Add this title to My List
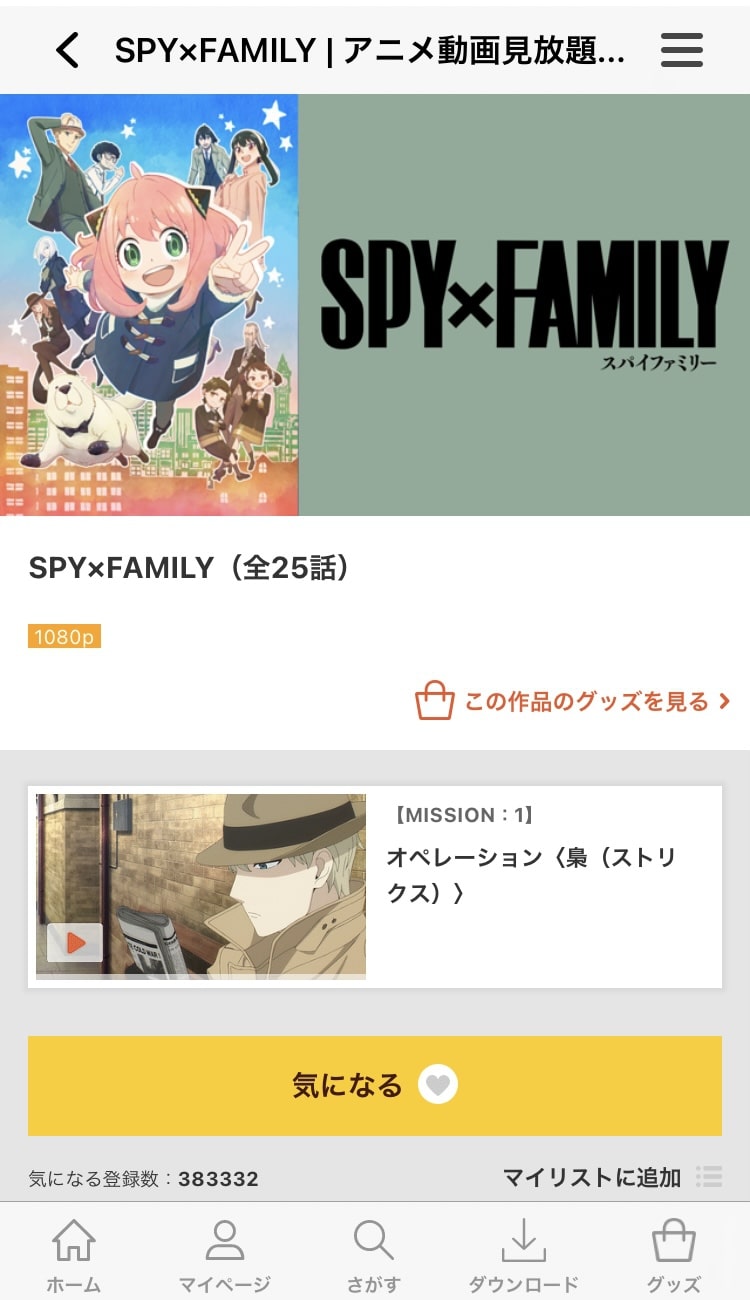750x1300 pixels. point(611,1177)
